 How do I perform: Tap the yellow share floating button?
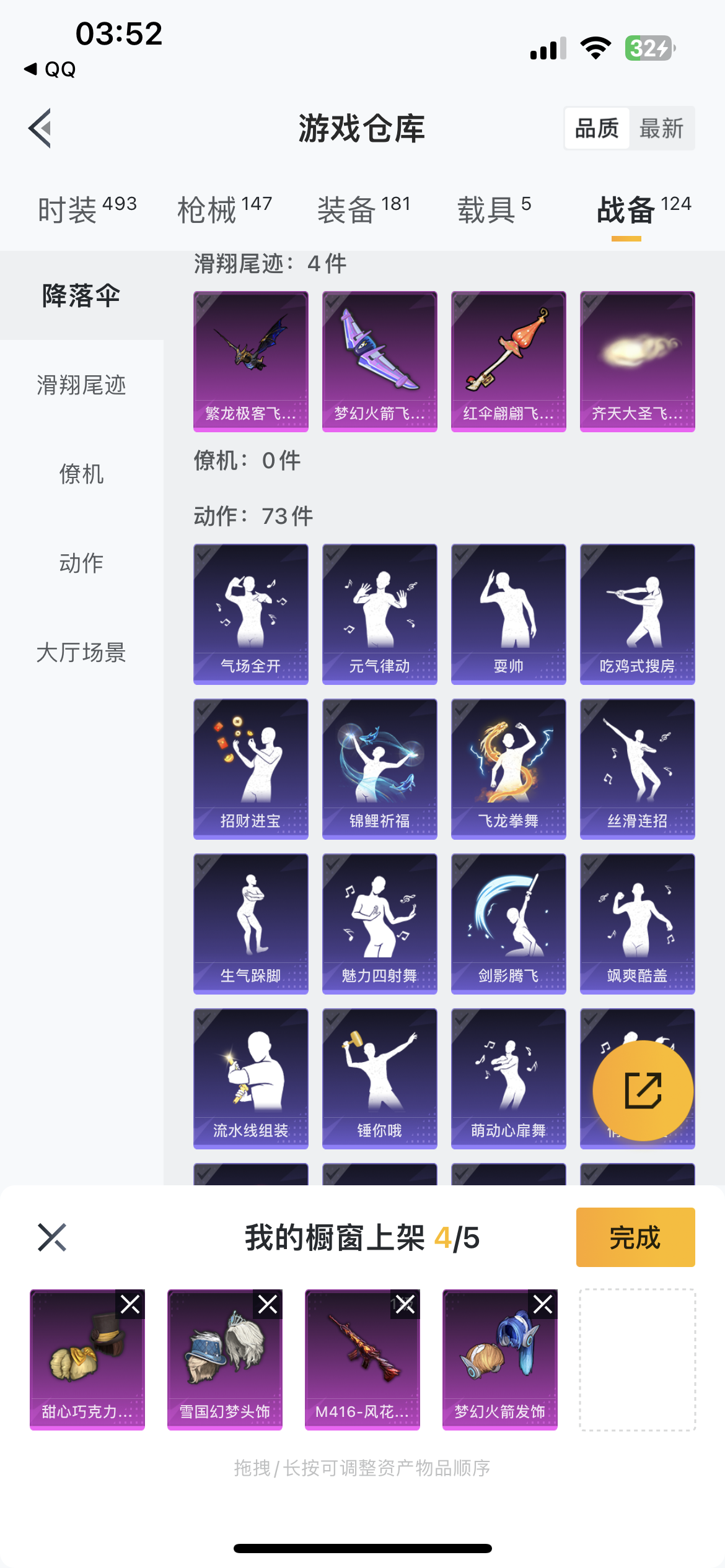point(643,1091)
